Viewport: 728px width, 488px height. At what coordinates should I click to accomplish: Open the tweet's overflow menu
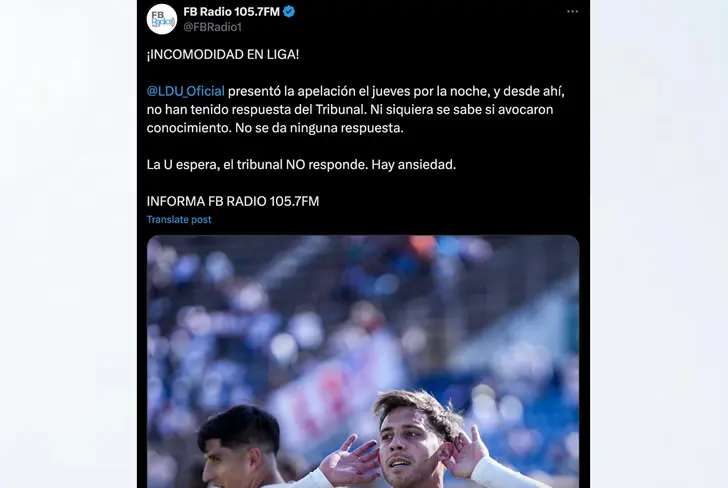[x=572, y=12]
